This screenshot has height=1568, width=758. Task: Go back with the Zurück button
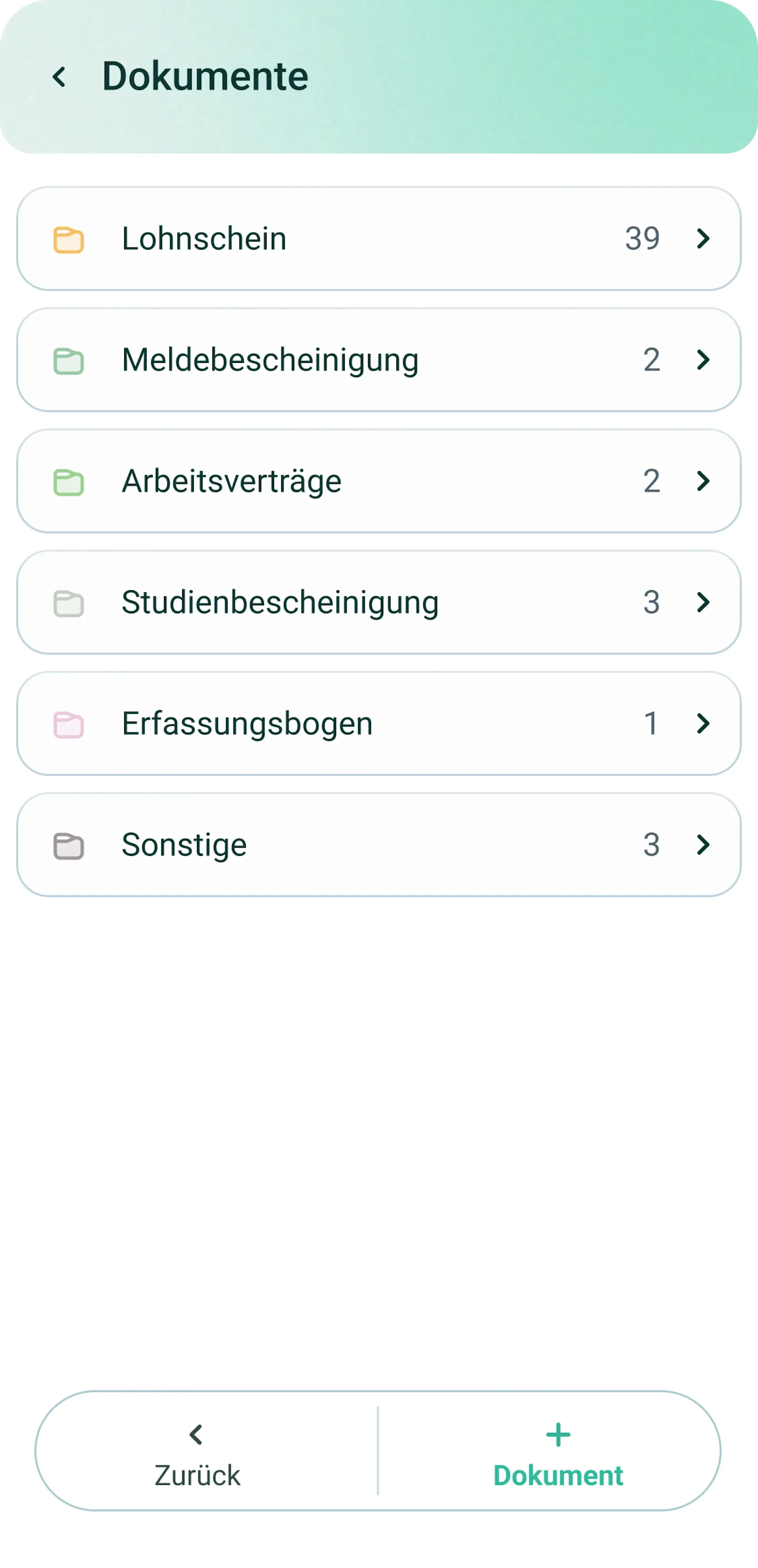[197, 1451]
